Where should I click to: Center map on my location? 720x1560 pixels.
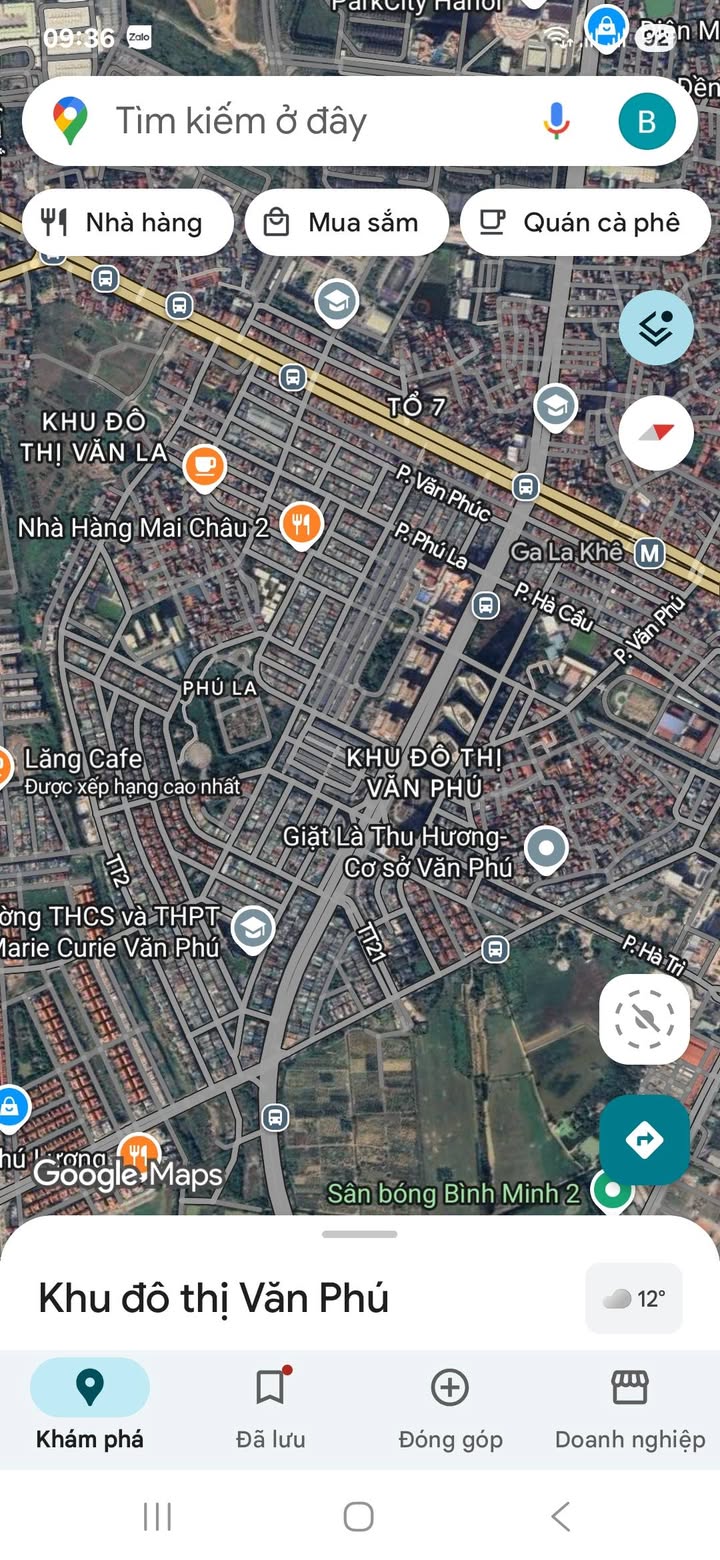click(x=645, y=1019)
